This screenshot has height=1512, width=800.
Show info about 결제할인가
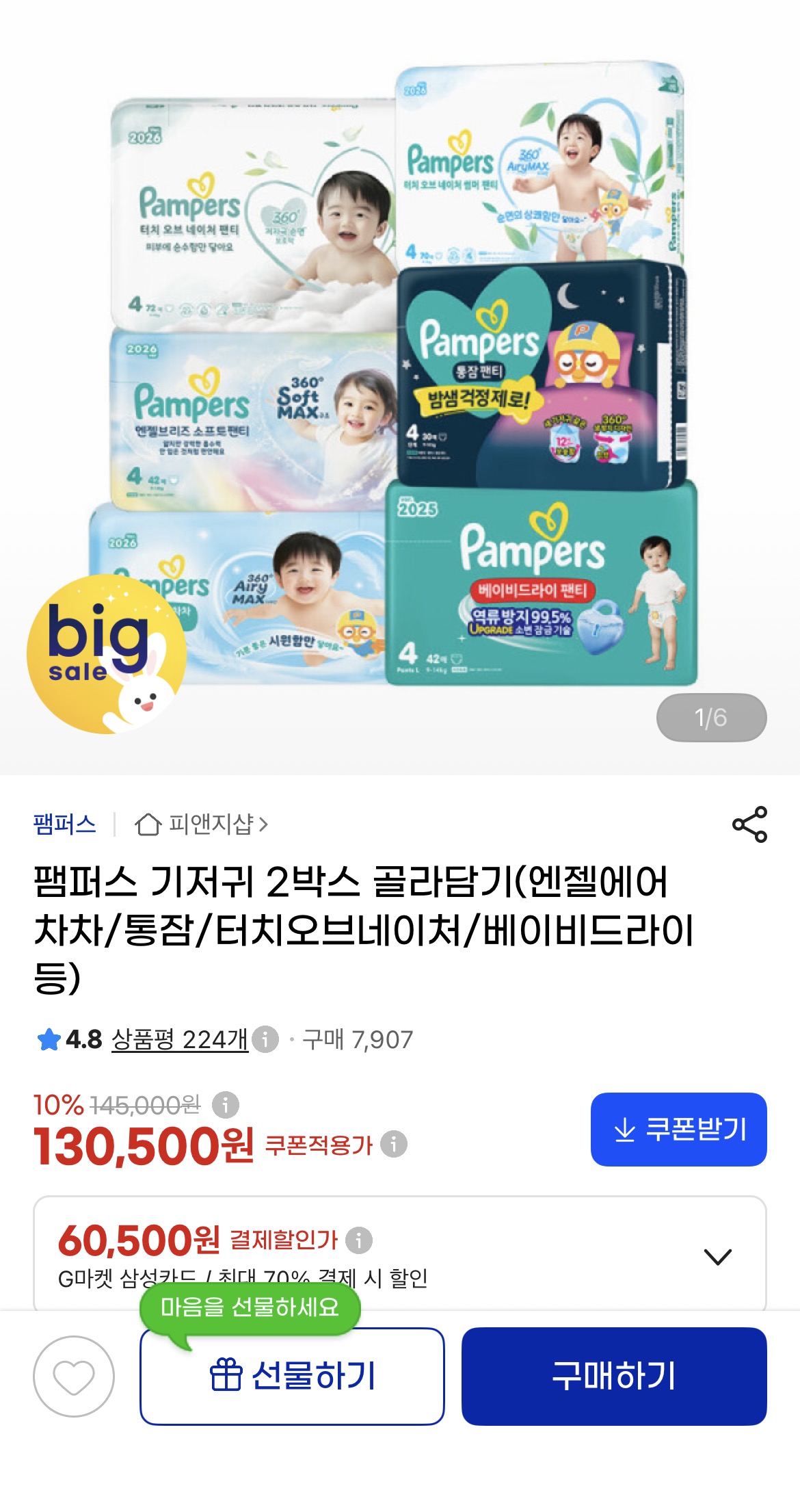click(359, 1240)
